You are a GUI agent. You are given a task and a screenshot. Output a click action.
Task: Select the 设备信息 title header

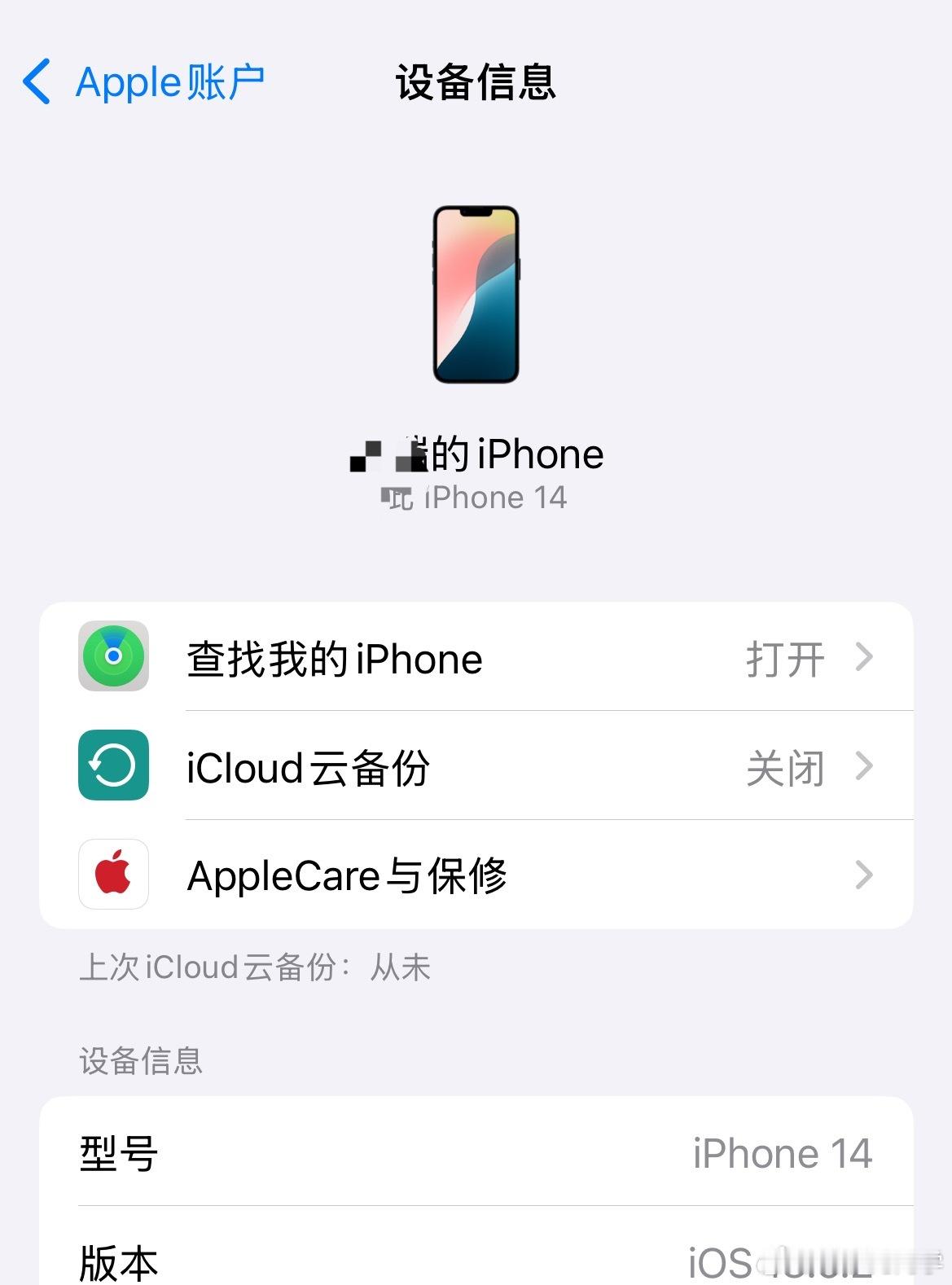click(475, 81)
